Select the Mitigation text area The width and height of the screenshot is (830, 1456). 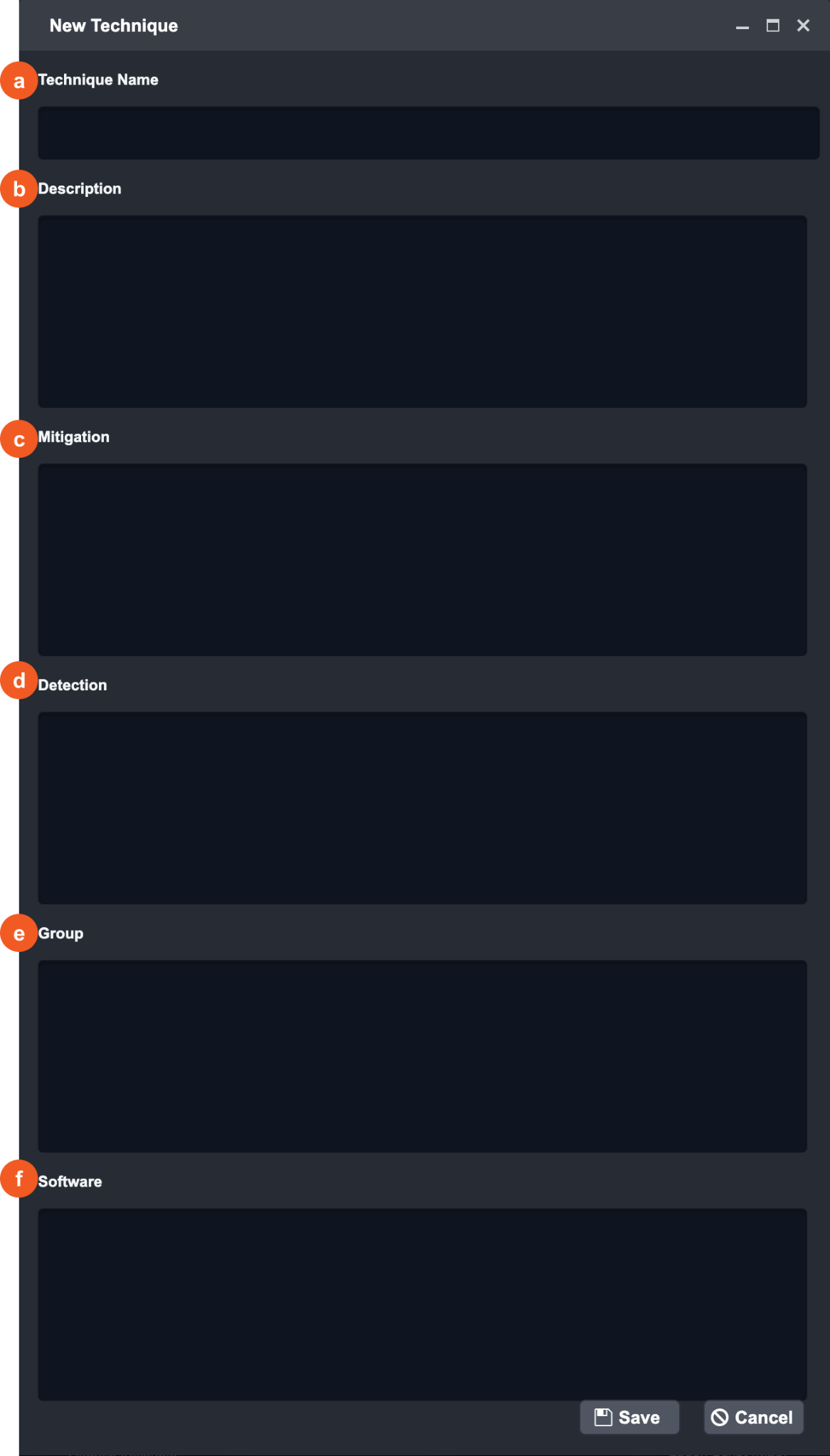tap(422, 560)
